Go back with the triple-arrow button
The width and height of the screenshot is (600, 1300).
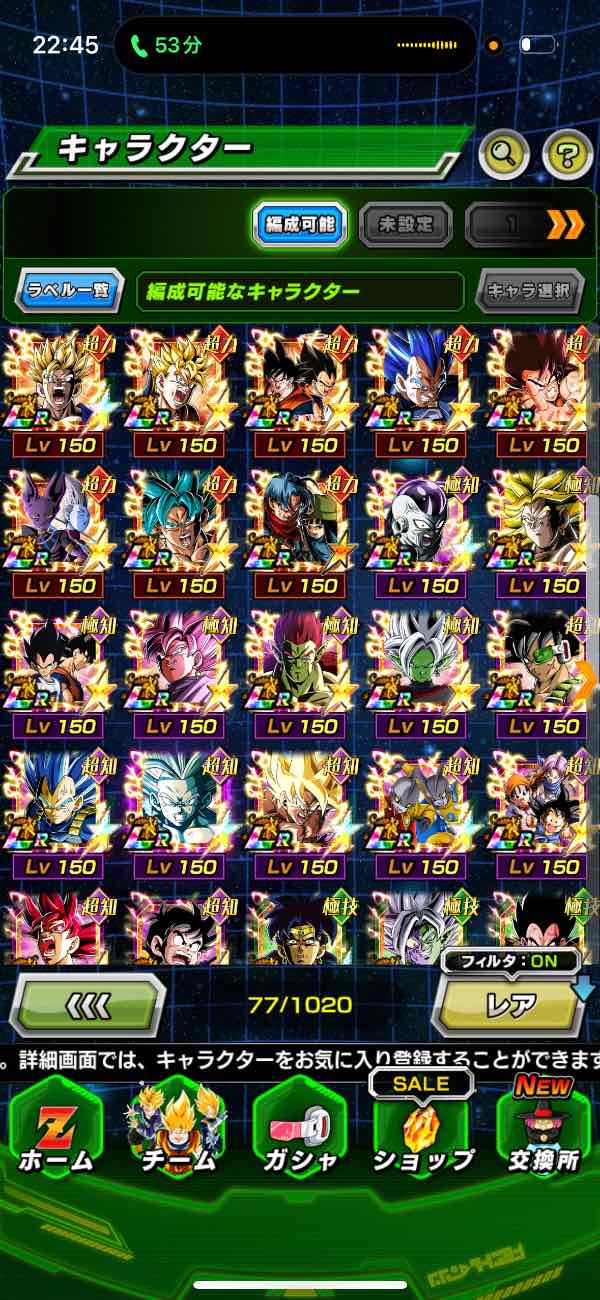pyautogui.click(x=88, y=1004)
